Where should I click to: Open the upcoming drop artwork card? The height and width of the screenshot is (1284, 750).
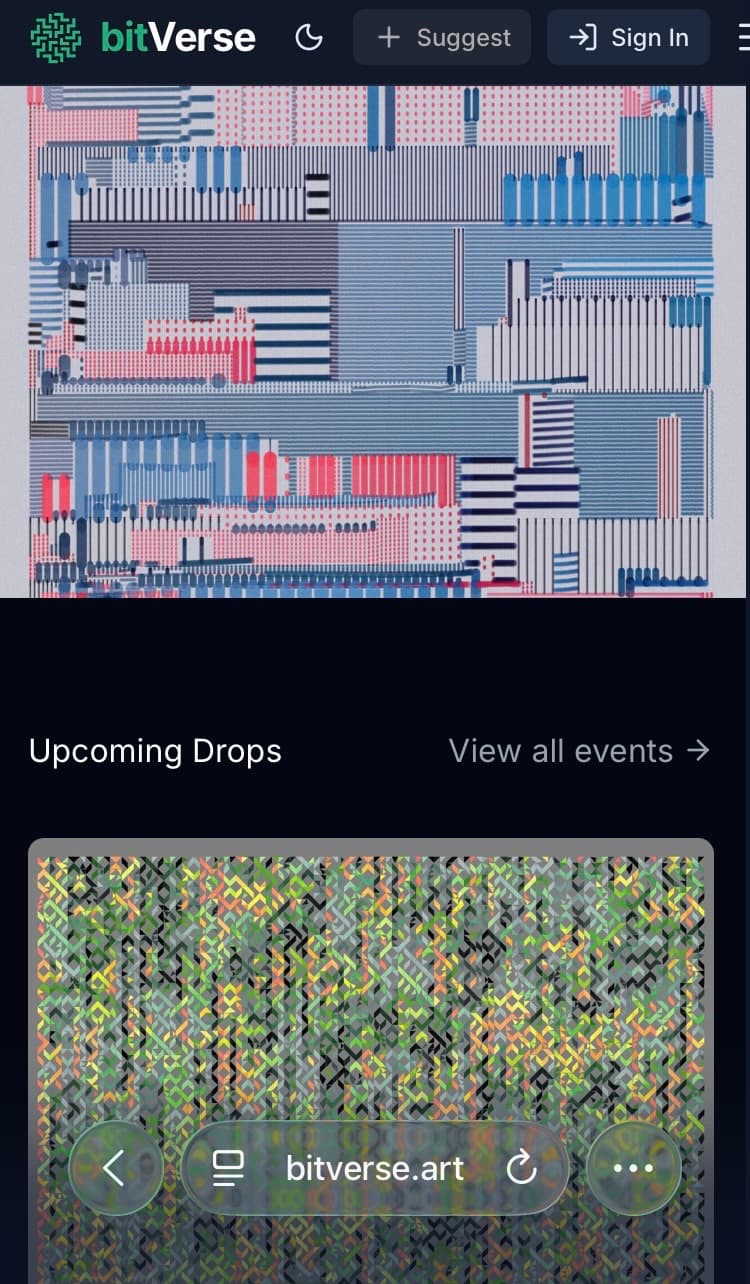point(370,980)
